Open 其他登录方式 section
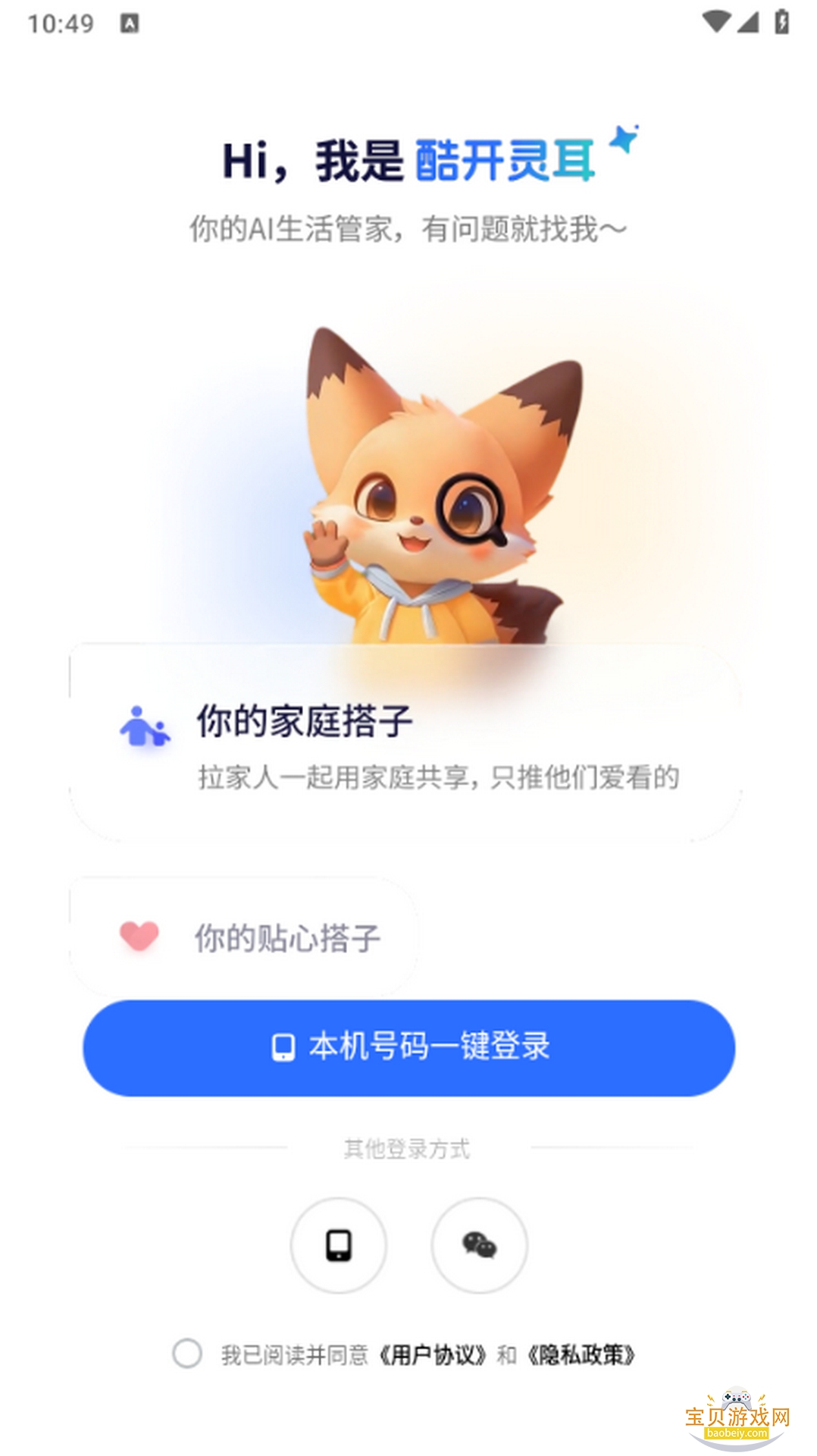Screen dimensions: 817x1456 (409, 1148)
